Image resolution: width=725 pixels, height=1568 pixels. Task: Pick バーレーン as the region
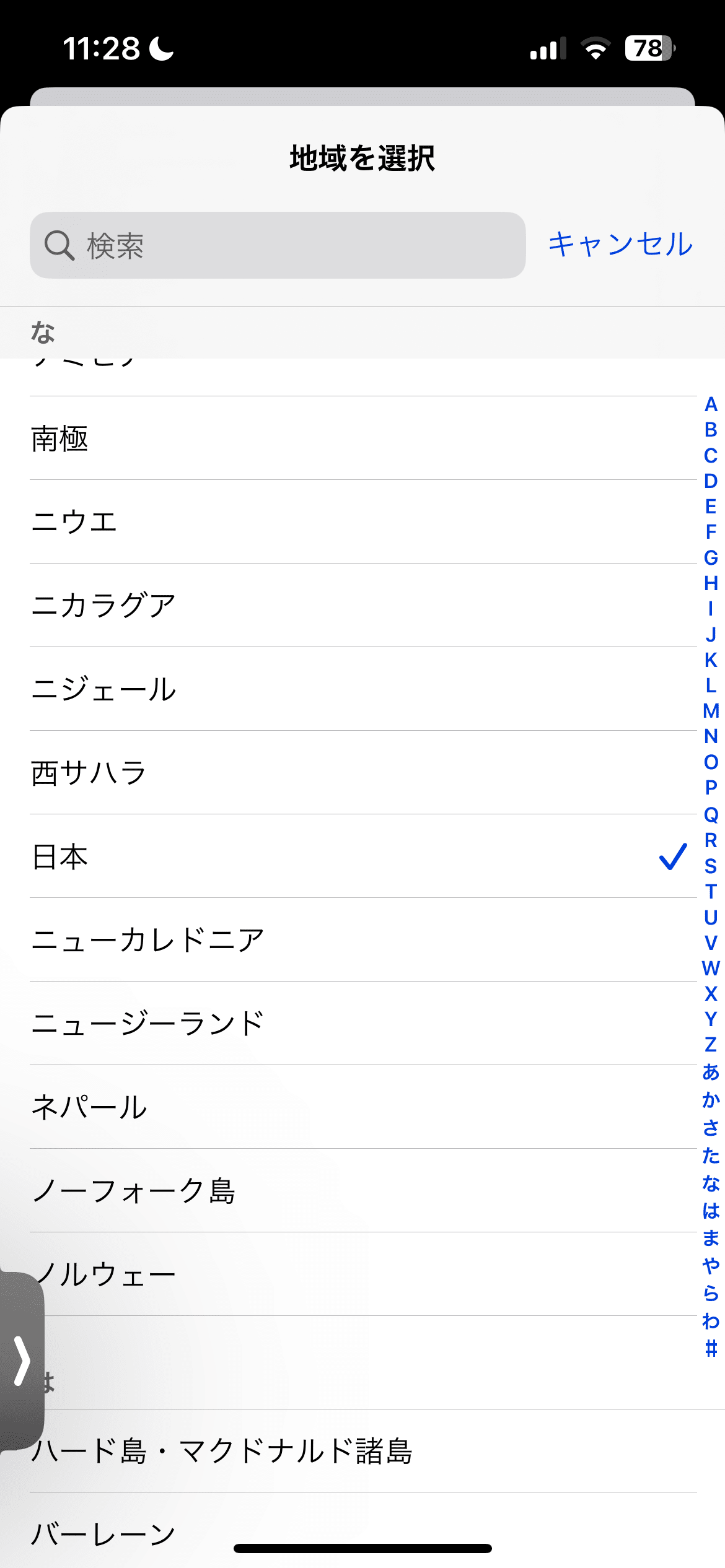(363, 1533)
